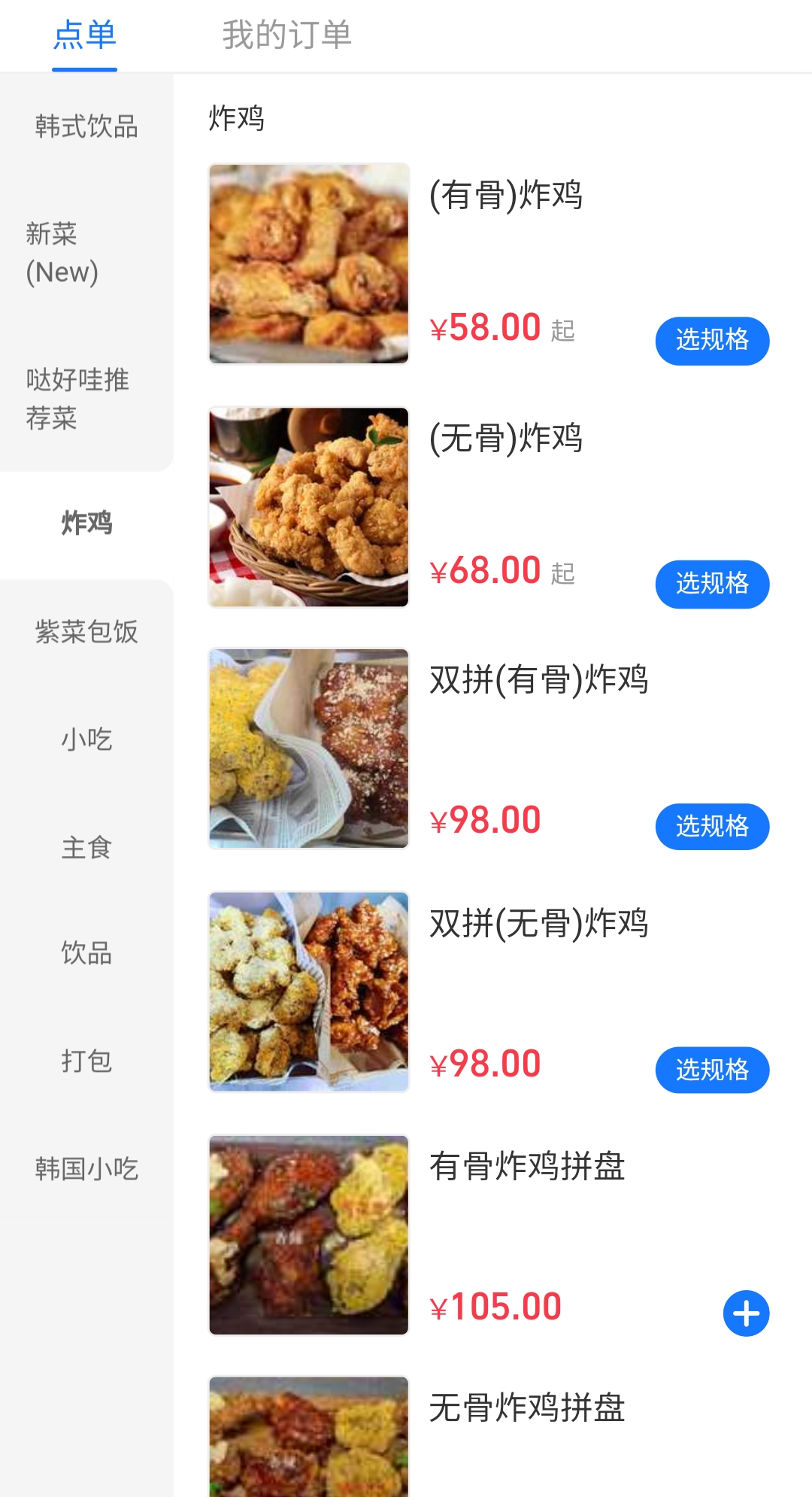Select the 炸鸡 category

(x=86, y=523)
